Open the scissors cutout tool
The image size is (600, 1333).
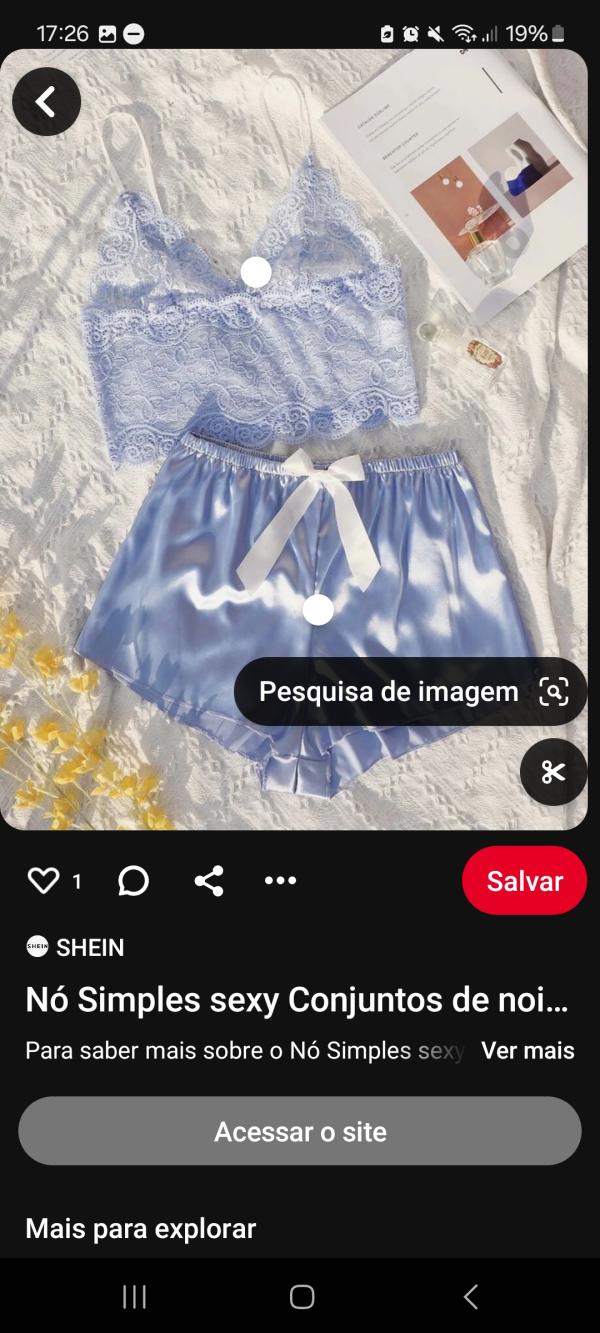(553, 771)
